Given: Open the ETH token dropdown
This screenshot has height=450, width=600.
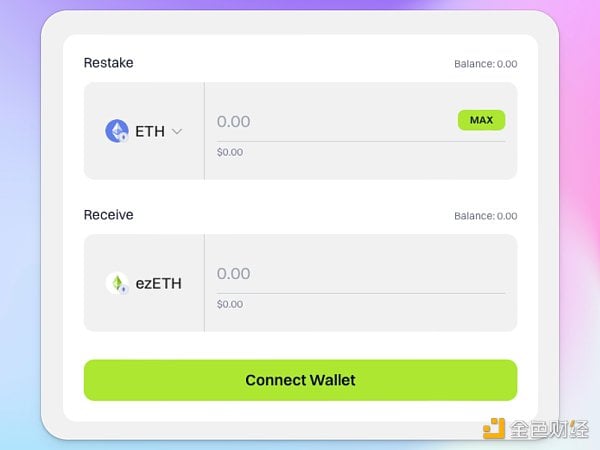Looking at the screenshot, I should pyautogui.click(x=145, y=131).
